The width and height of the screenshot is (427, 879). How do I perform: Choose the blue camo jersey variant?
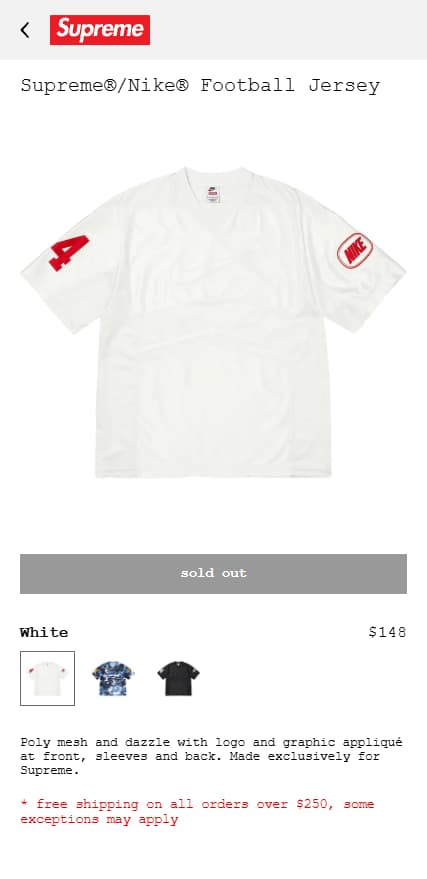coord(113,678)
